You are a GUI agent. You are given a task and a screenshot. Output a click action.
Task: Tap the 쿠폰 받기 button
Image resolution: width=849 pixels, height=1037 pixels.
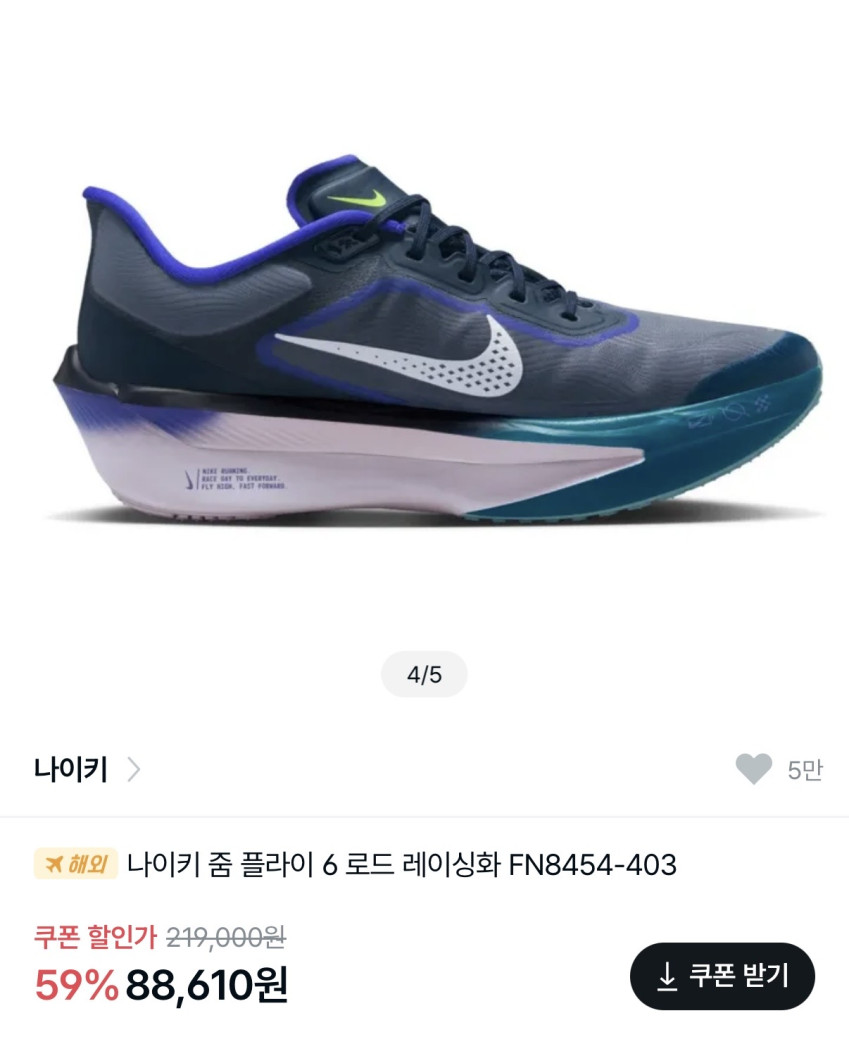click(722, 976)
